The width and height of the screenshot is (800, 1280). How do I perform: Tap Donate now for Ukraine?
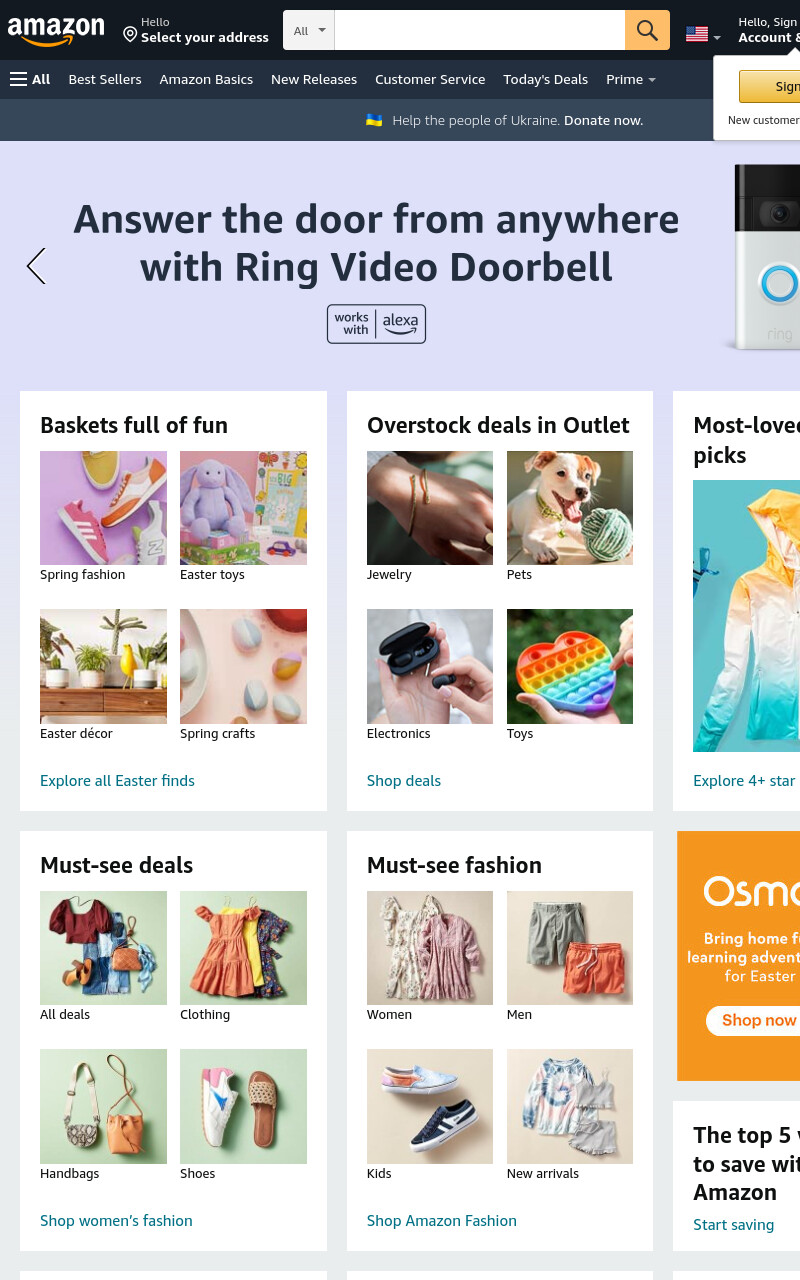tap(603, 120)
